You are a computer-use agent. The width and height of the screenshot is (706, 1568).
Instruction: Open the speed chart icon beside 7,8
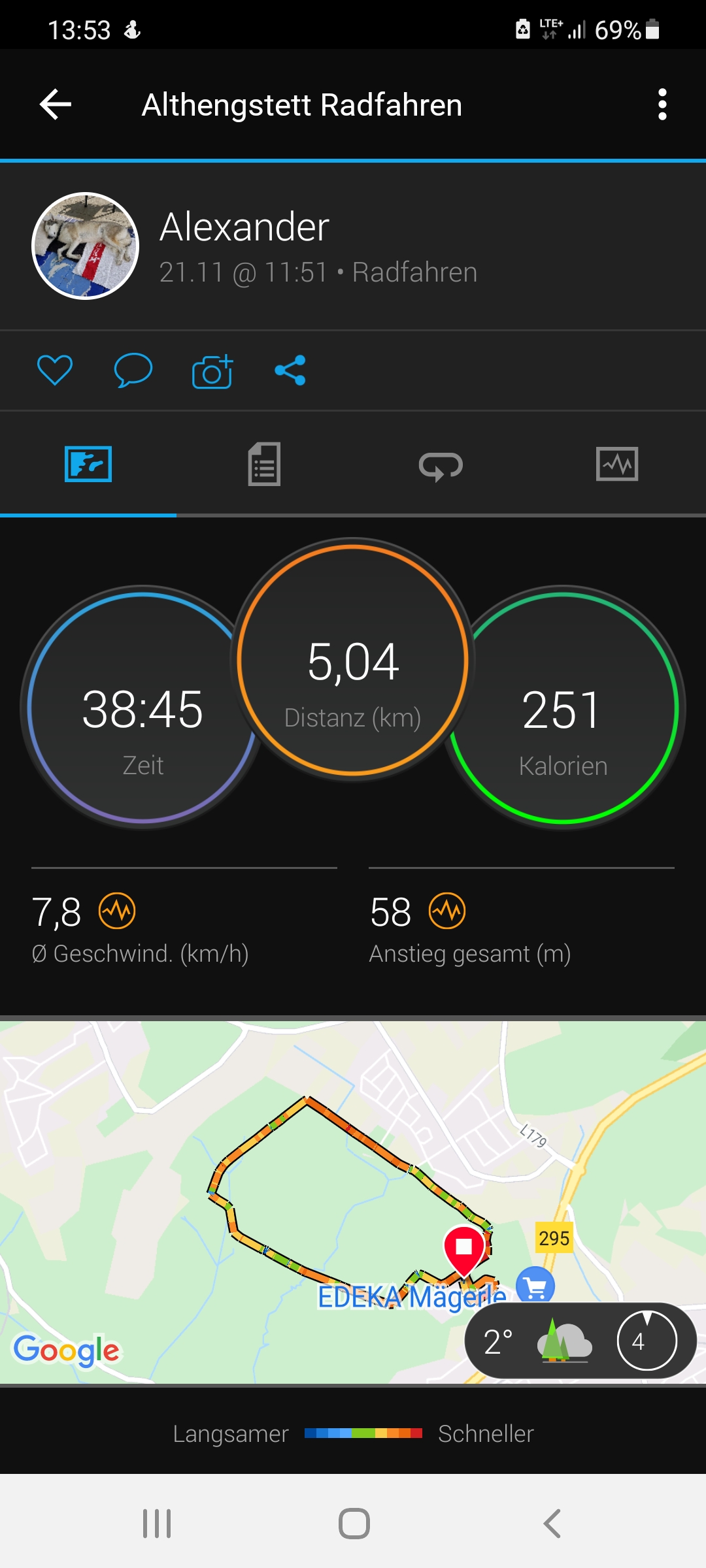point(117,911)
